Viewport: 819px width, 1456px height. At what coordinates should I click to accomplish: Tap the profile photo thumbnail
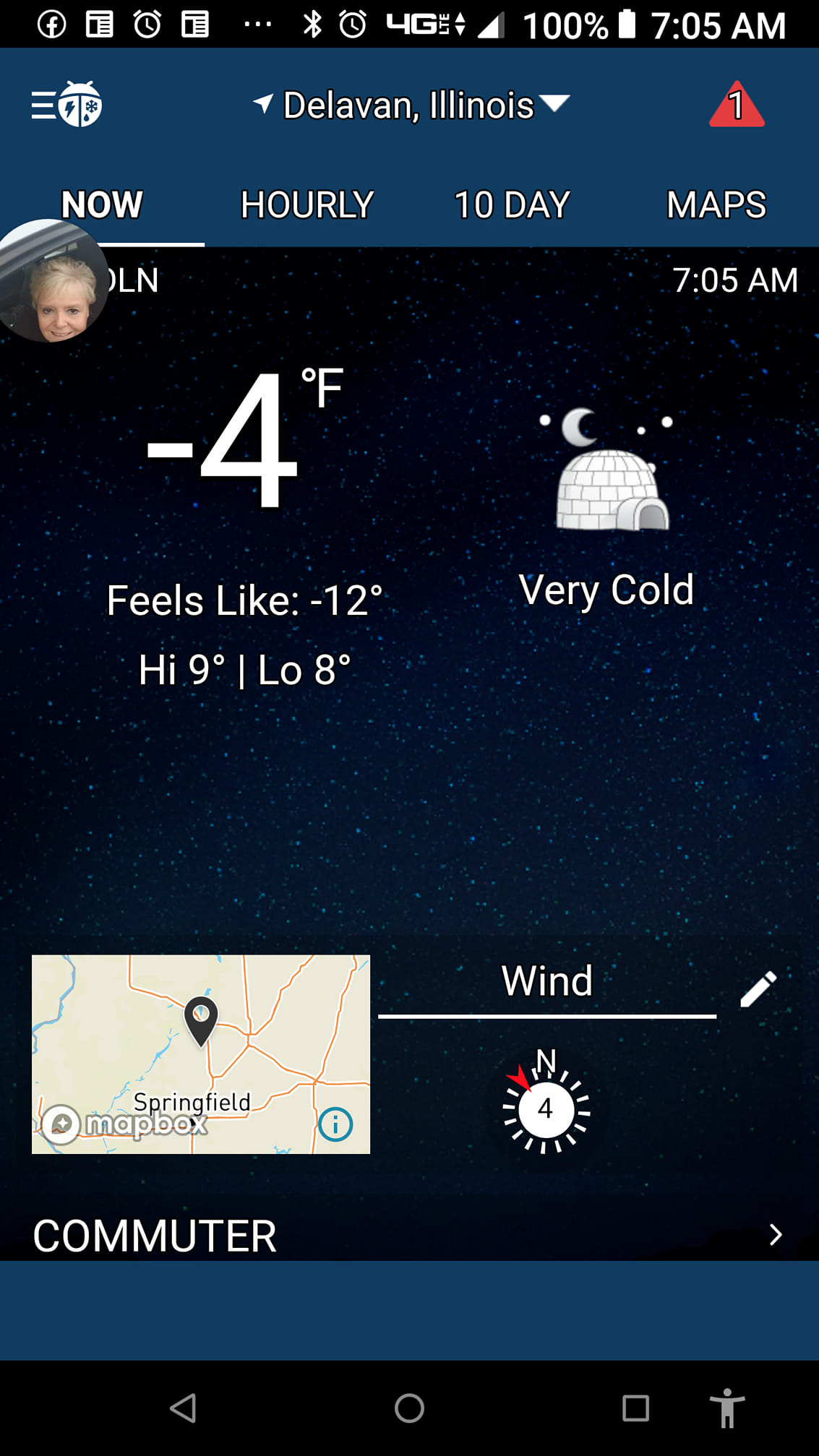pyautogui.click(x=54, y=289)
